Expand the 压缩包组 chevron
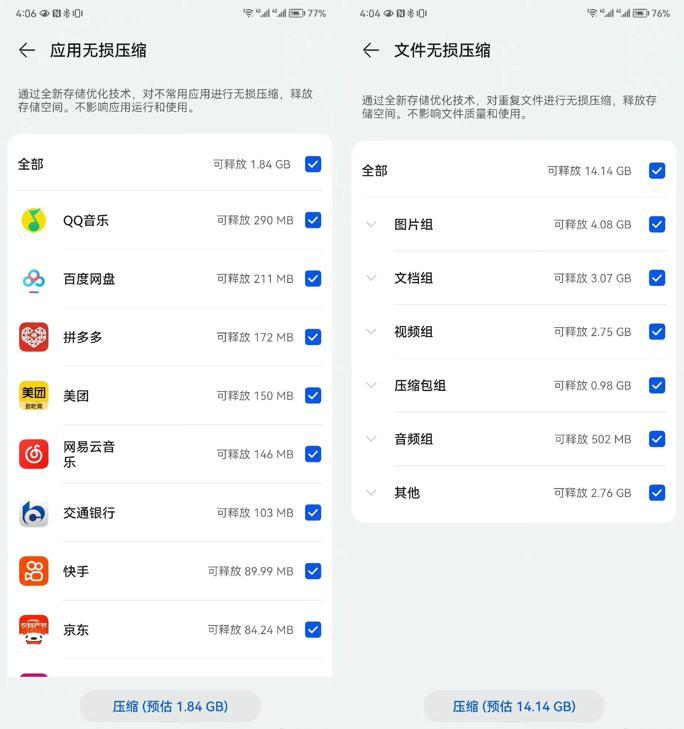The height and width of the screenshot is (729, 684). pyautogui.click(x=371, y=385)
